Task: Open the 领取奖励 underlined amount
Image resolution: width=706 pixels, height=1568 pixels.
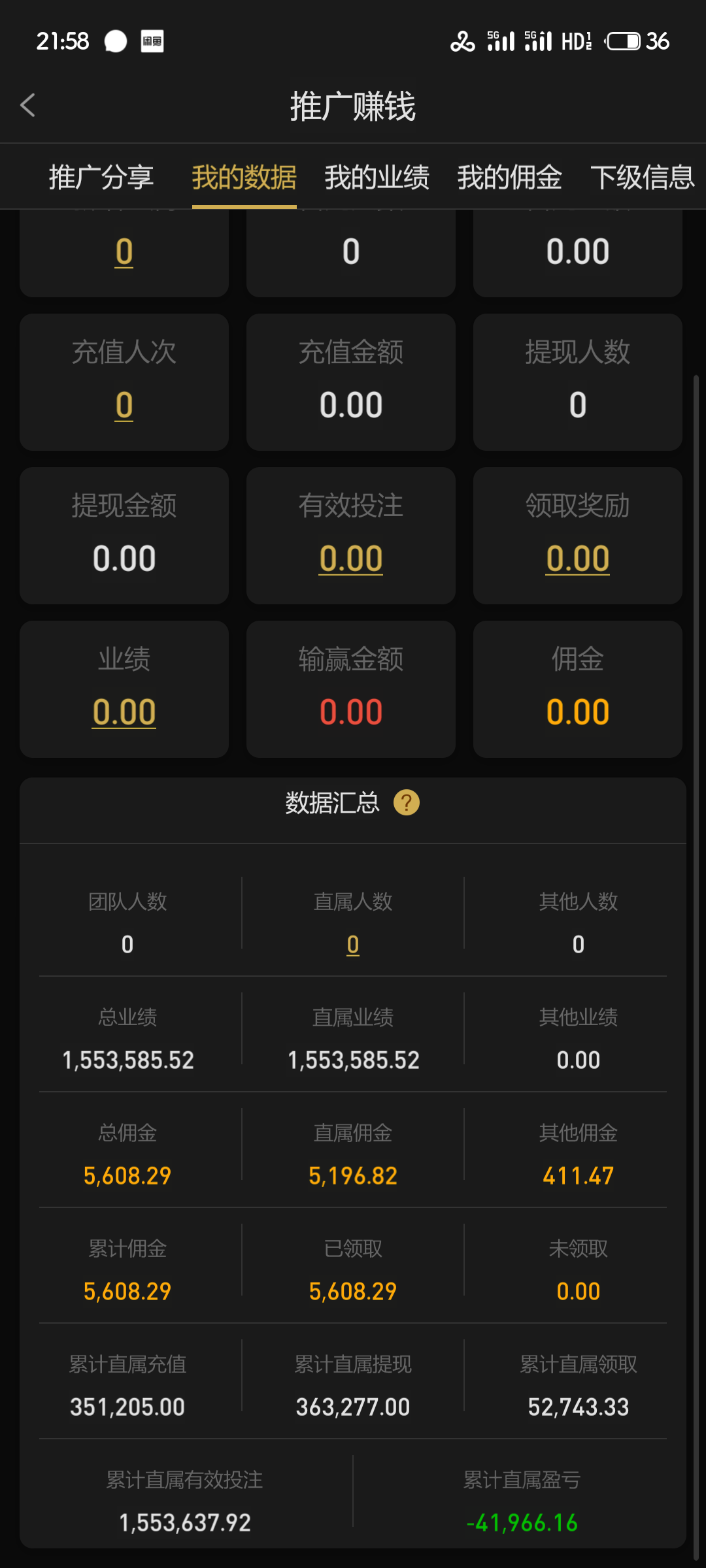Action: pos(578,559)
